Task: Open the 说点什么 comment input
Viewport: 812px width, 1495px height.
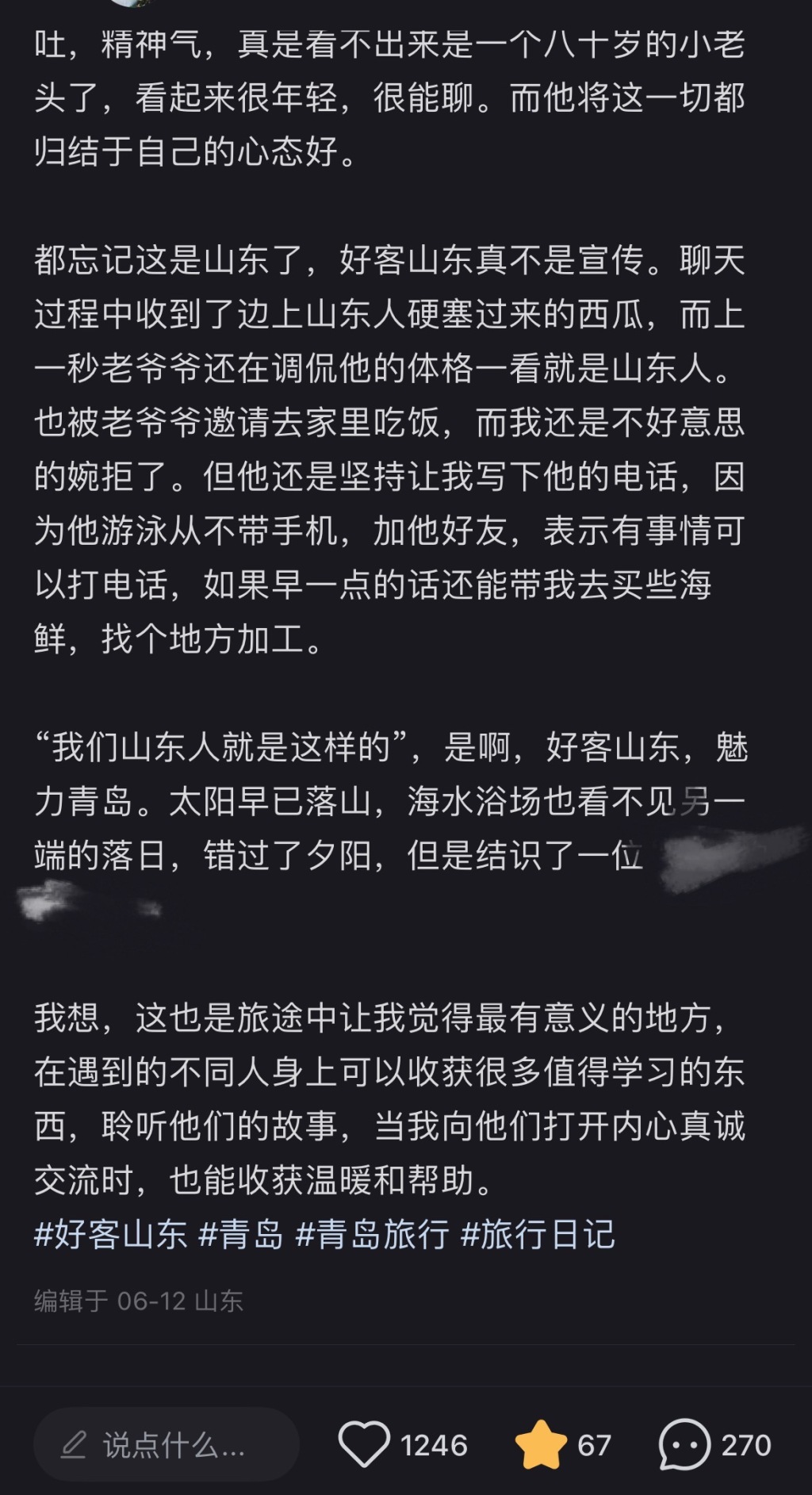Action: point(166,1445)
